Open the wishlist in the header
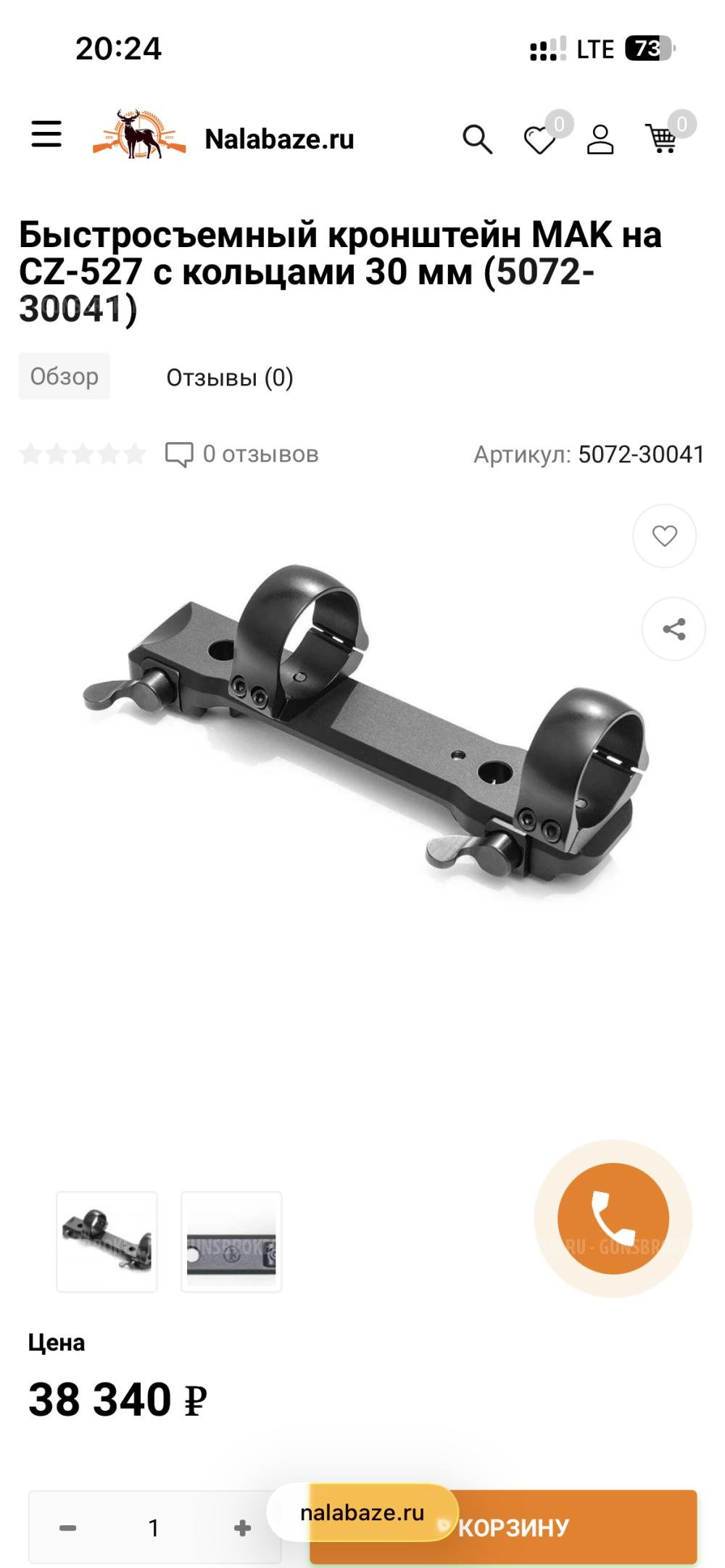725x1568 pixels. (540, 139)
